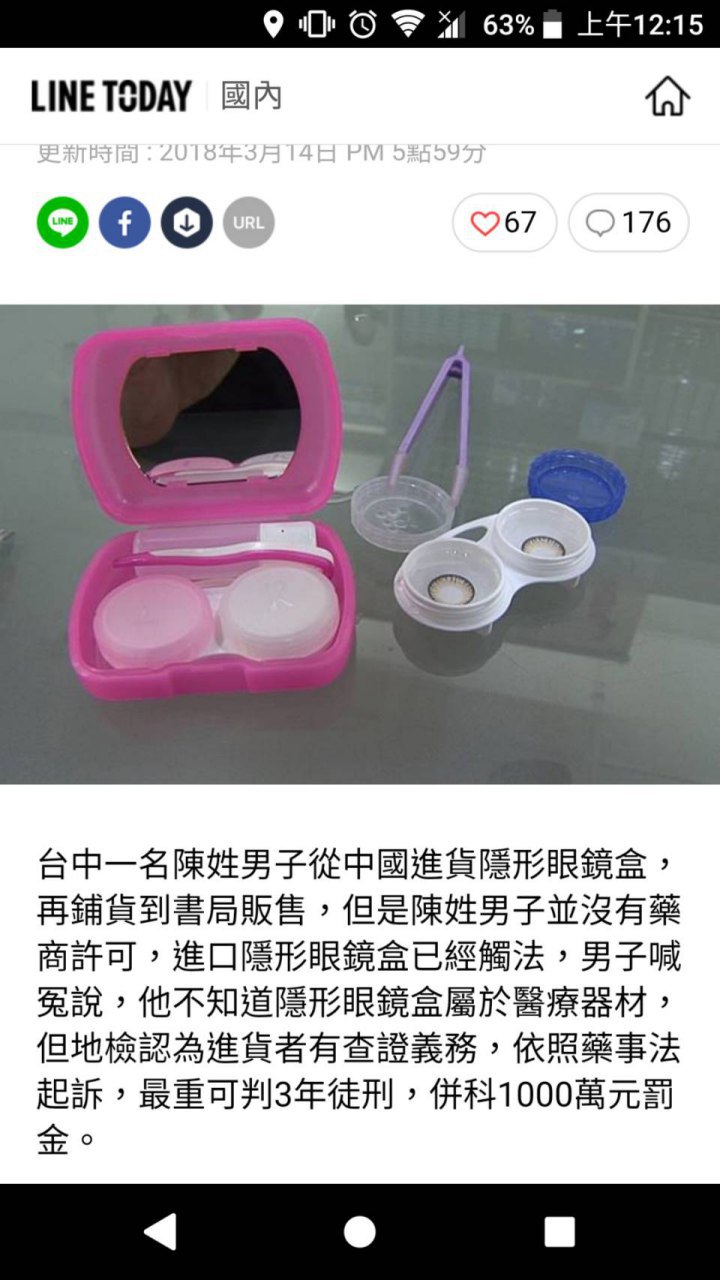
Task: Open recent apps with the square button
Action: pyautogui.click(x=559, y=1231)
